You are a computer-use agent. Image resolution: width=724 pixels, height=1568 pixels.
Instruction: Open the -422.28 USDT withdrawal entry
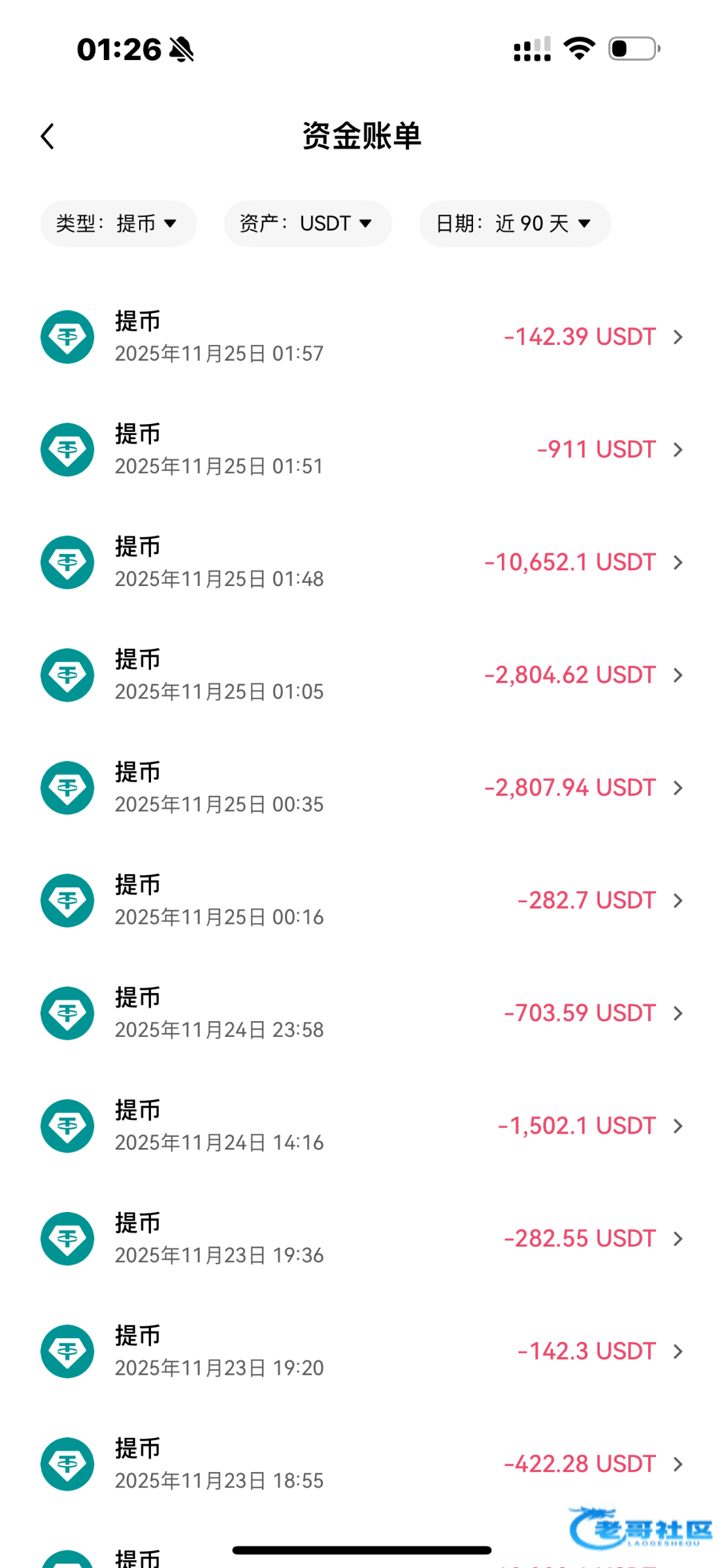(x=362, y=1464)
